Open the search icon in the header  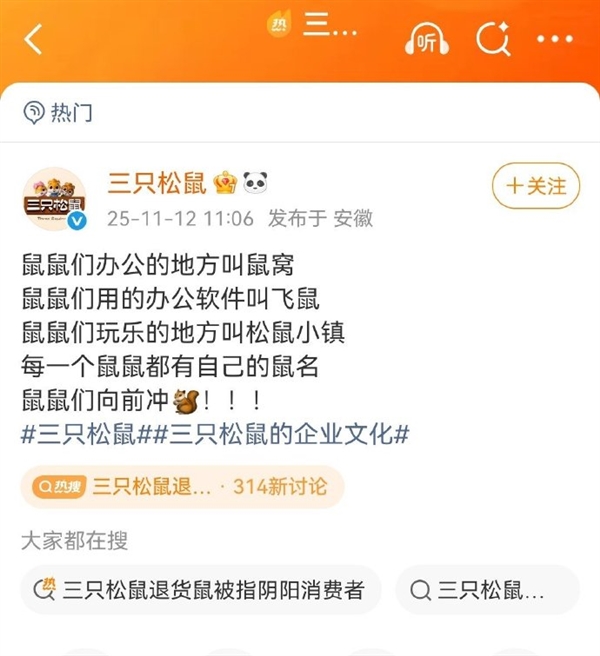pos(493,40)
